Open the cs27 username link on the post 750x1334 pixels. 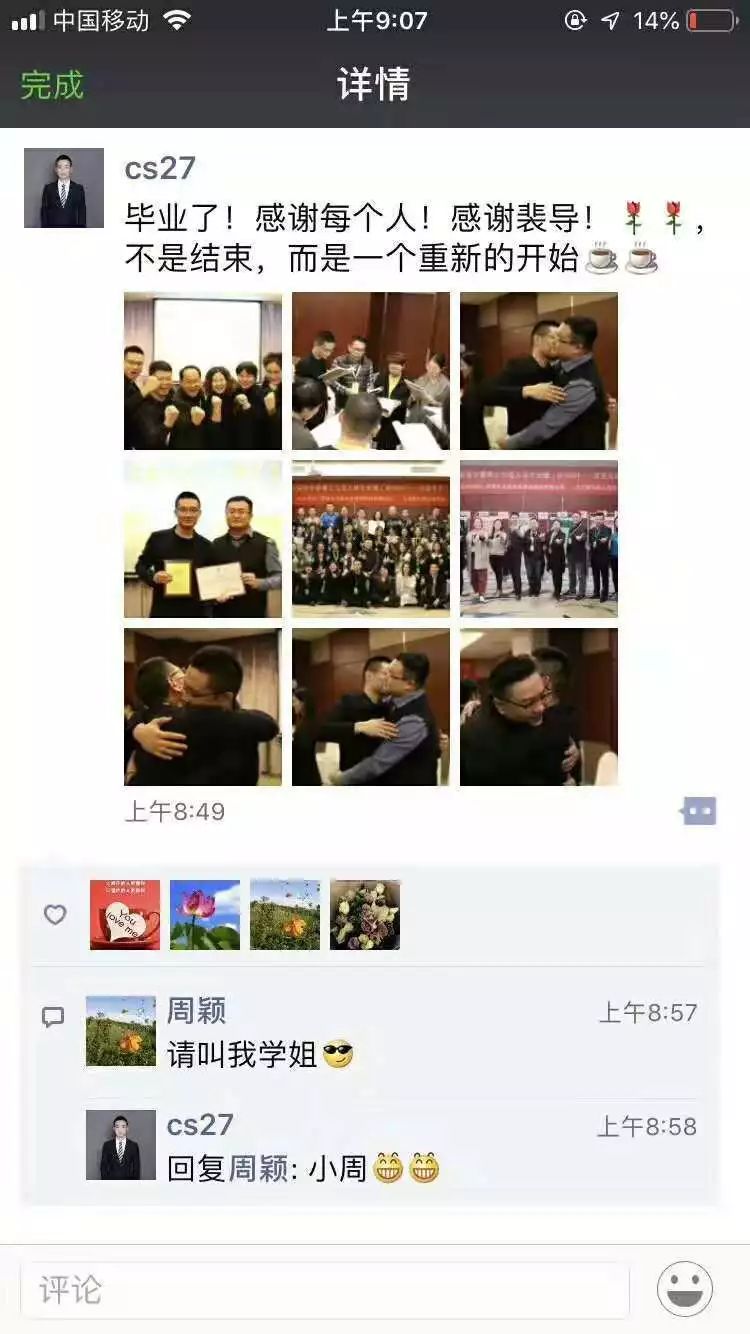coord(160,168)
